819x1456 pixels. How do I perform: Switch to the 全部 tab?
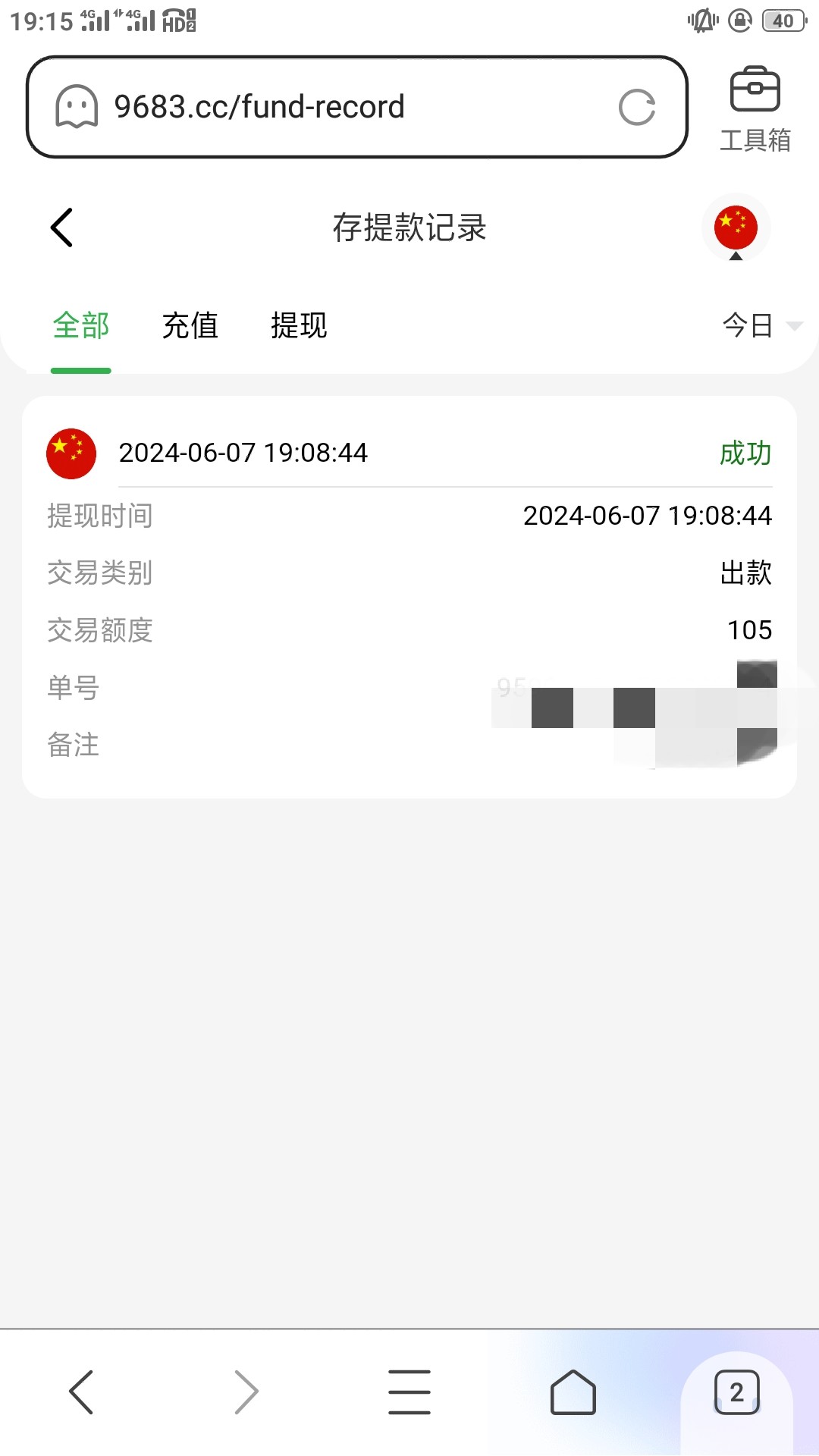81,326
